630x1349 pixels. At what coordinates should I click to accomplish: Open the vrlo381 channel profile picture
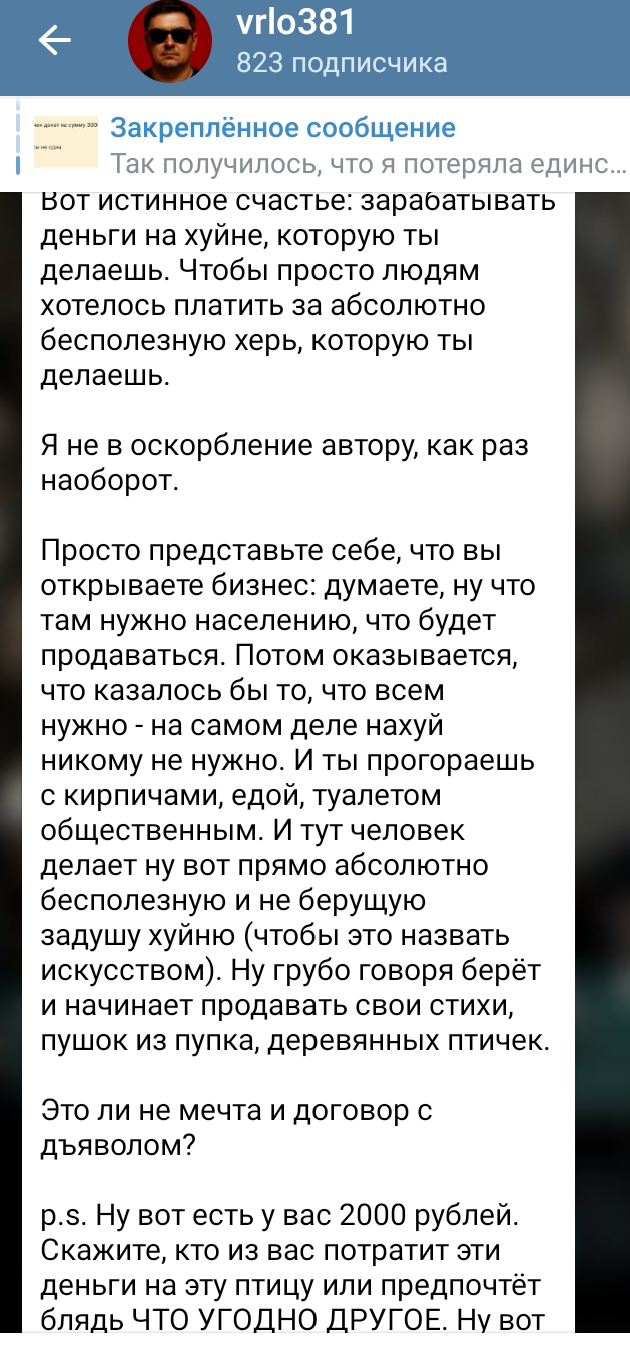(170, 41)
